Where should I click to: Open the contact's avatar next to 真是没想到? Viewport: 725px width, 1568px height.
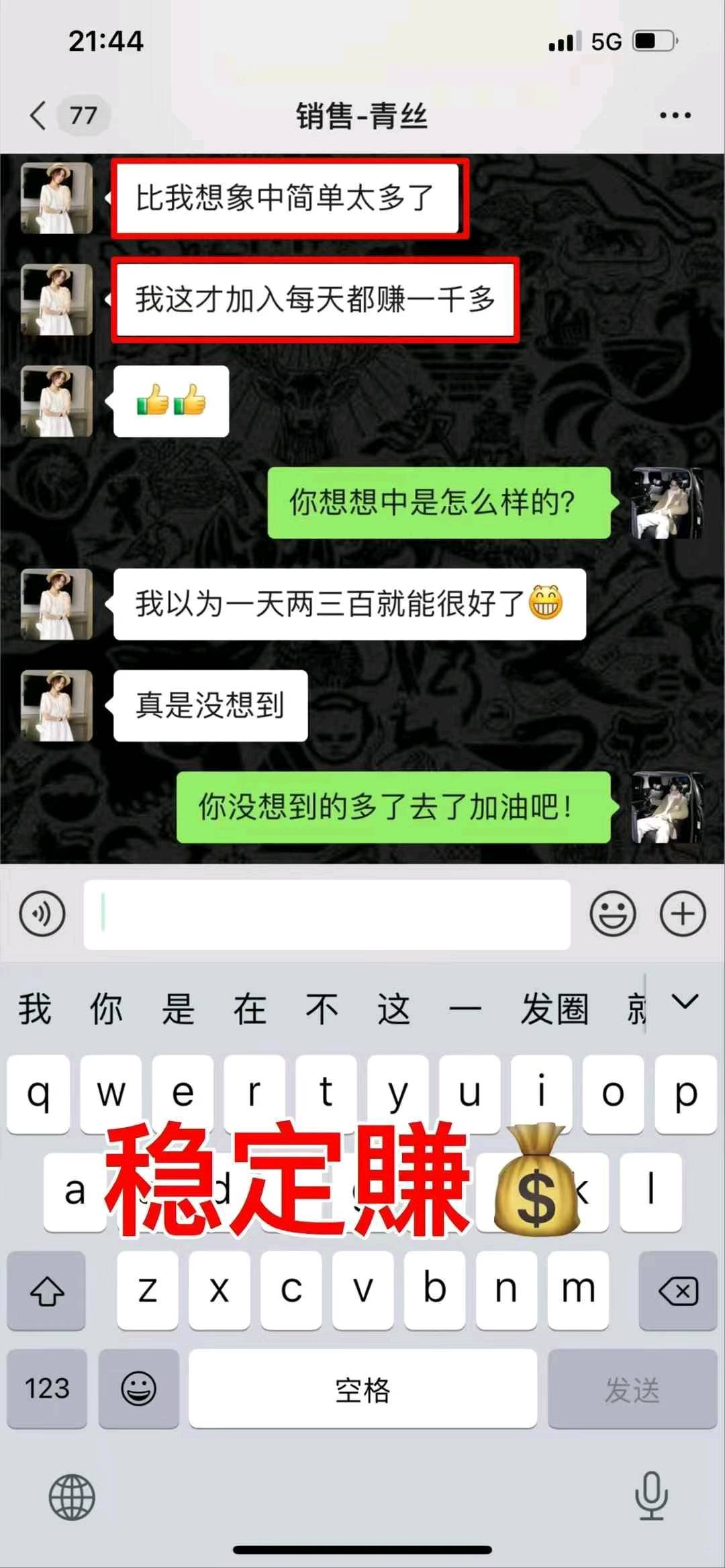click(x=57, y=706)
